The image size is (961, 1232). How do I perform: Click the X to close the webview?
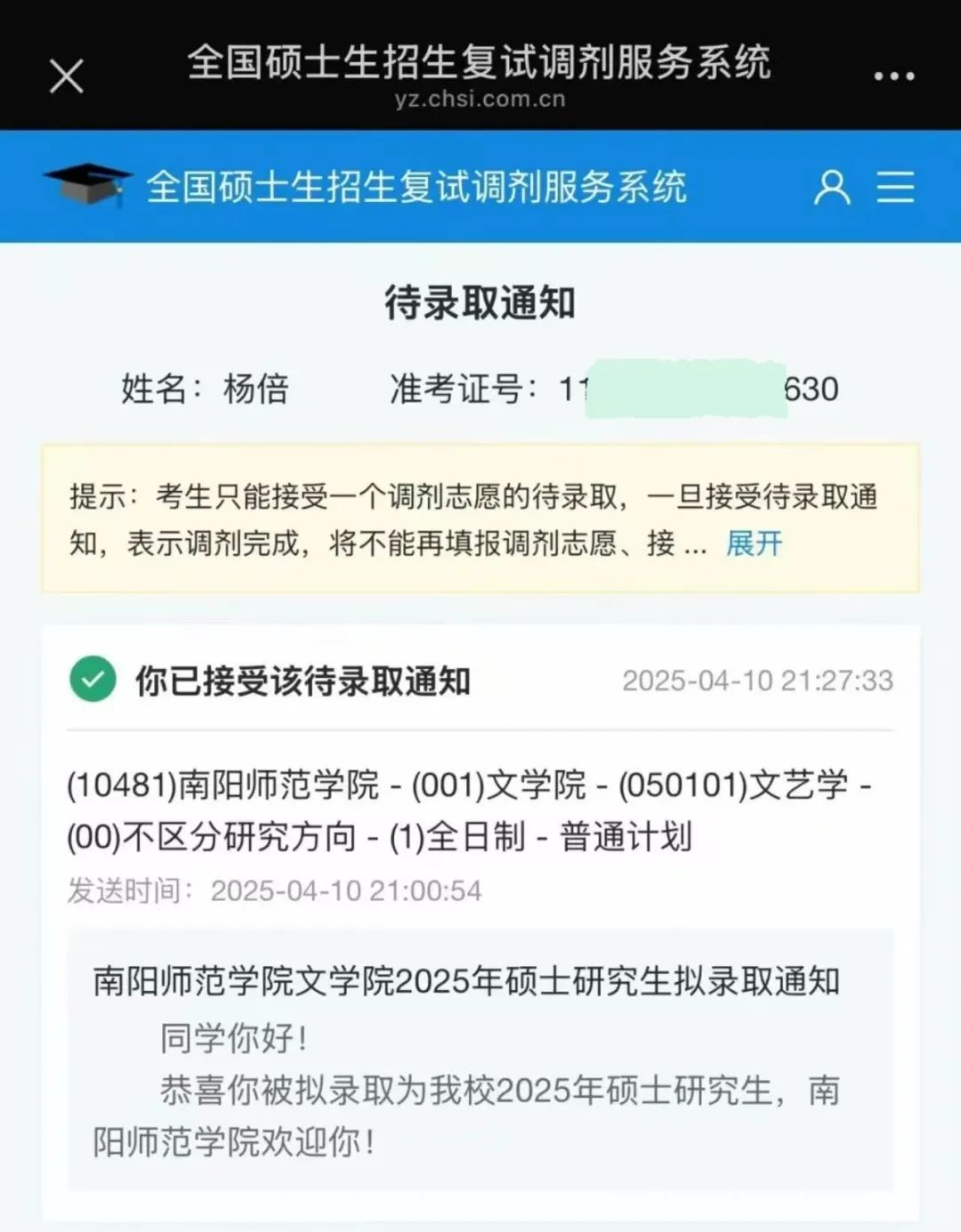coord(65,76)
